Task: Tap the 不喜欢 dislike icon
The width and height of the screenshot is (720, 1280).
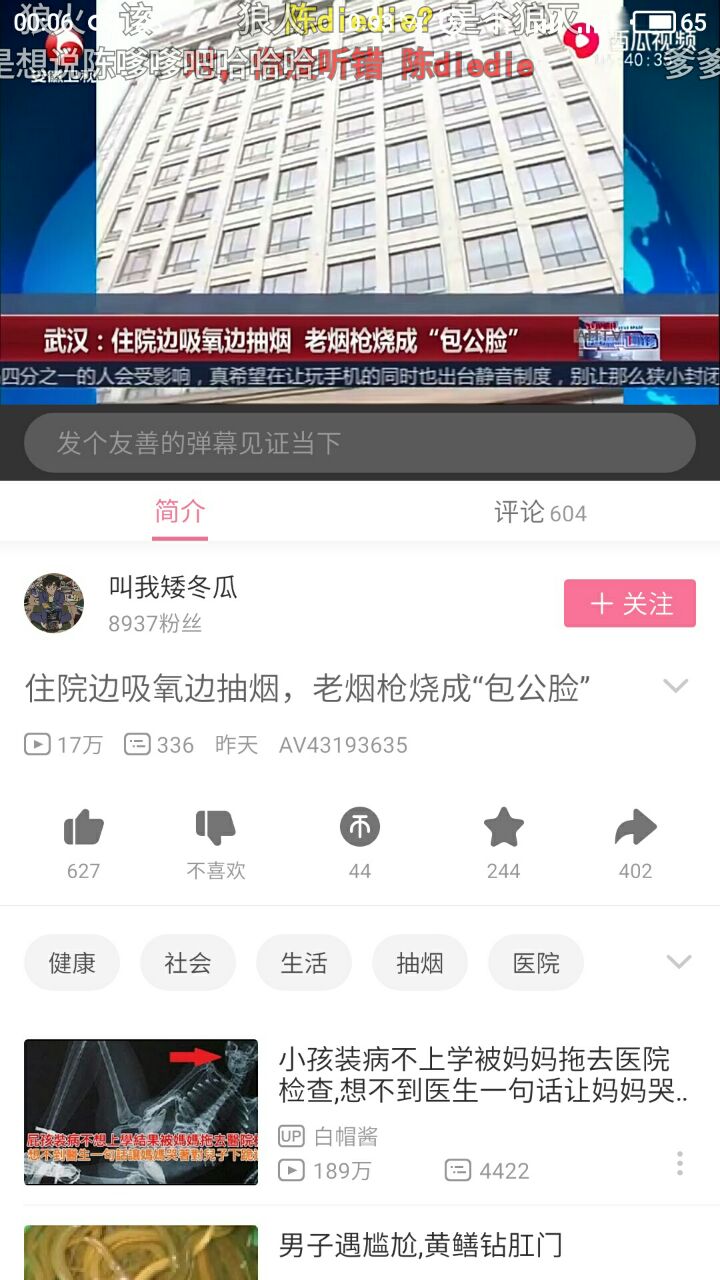Action: (215, 828)
